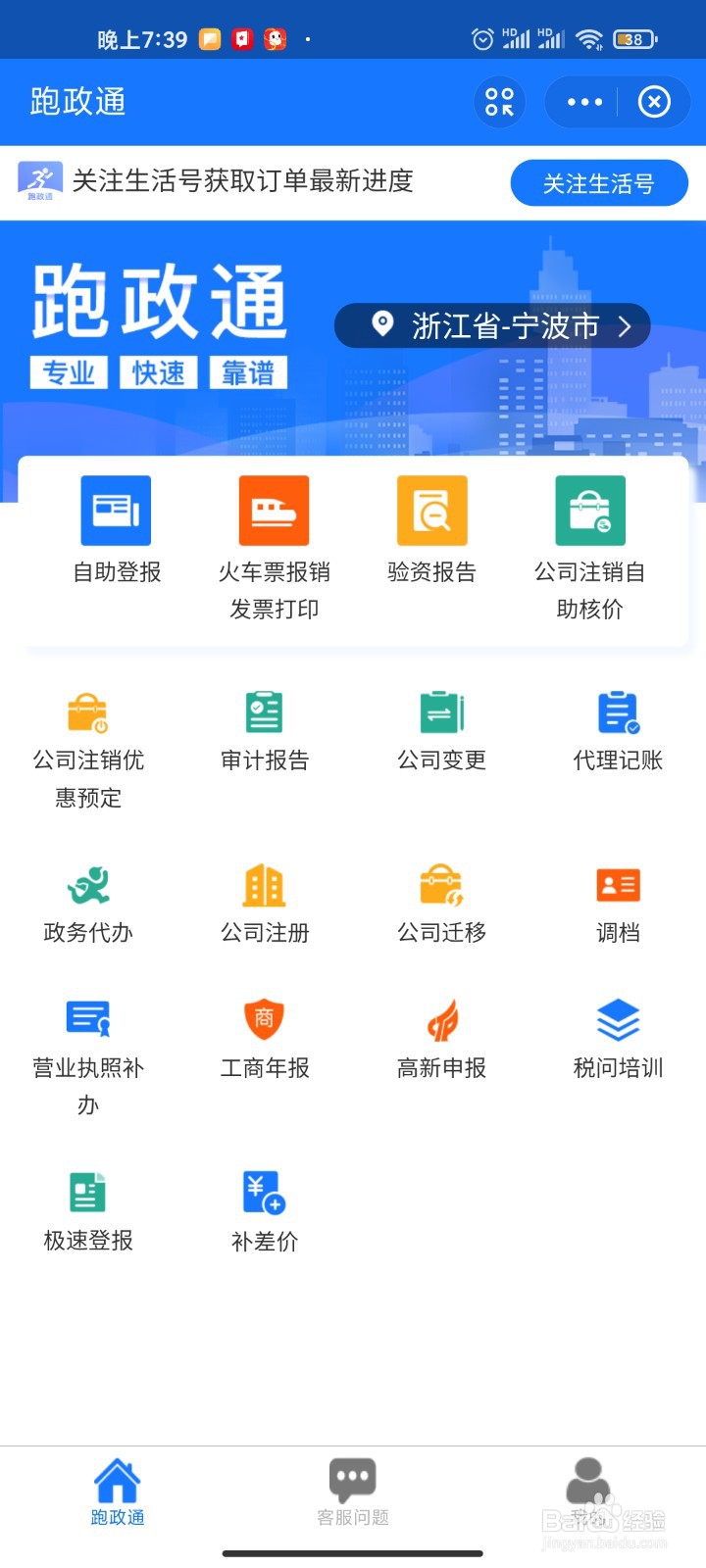
Task: Switch to the 客服问题 customer service tab
Action: click(x=352, y=1490)
